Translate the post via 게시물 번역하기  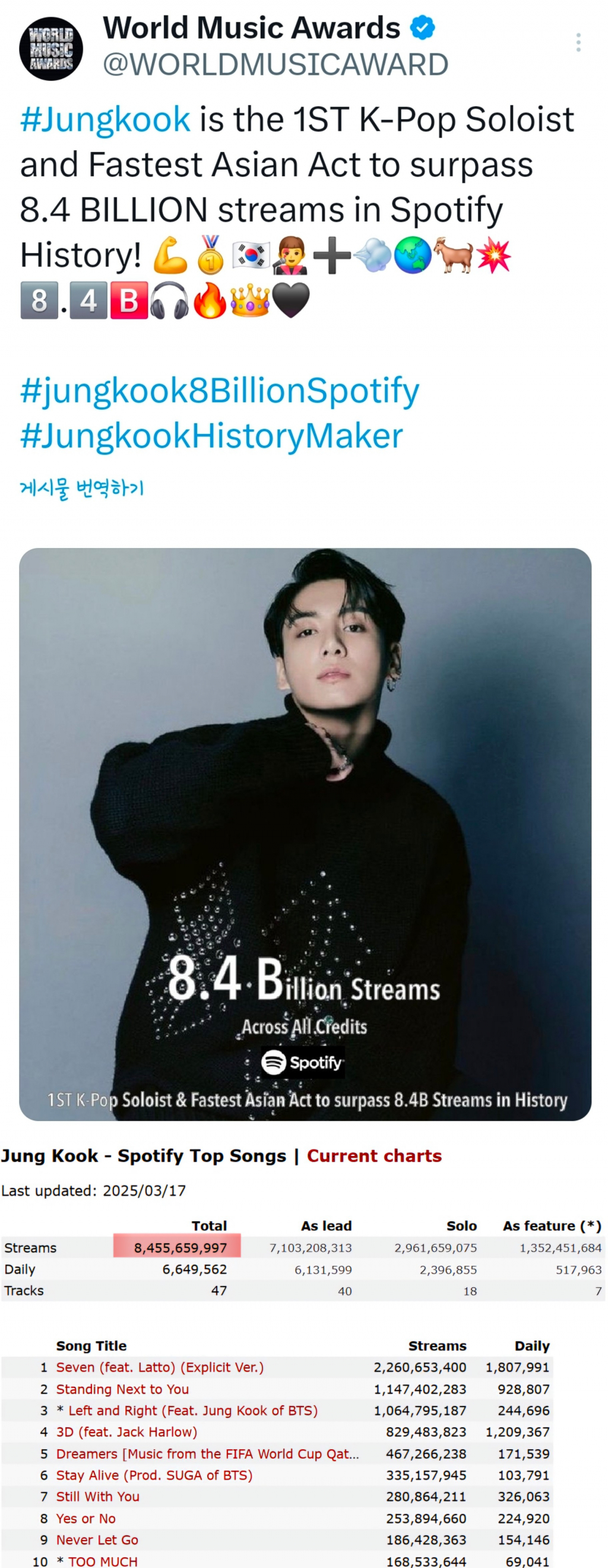point(82,488)
